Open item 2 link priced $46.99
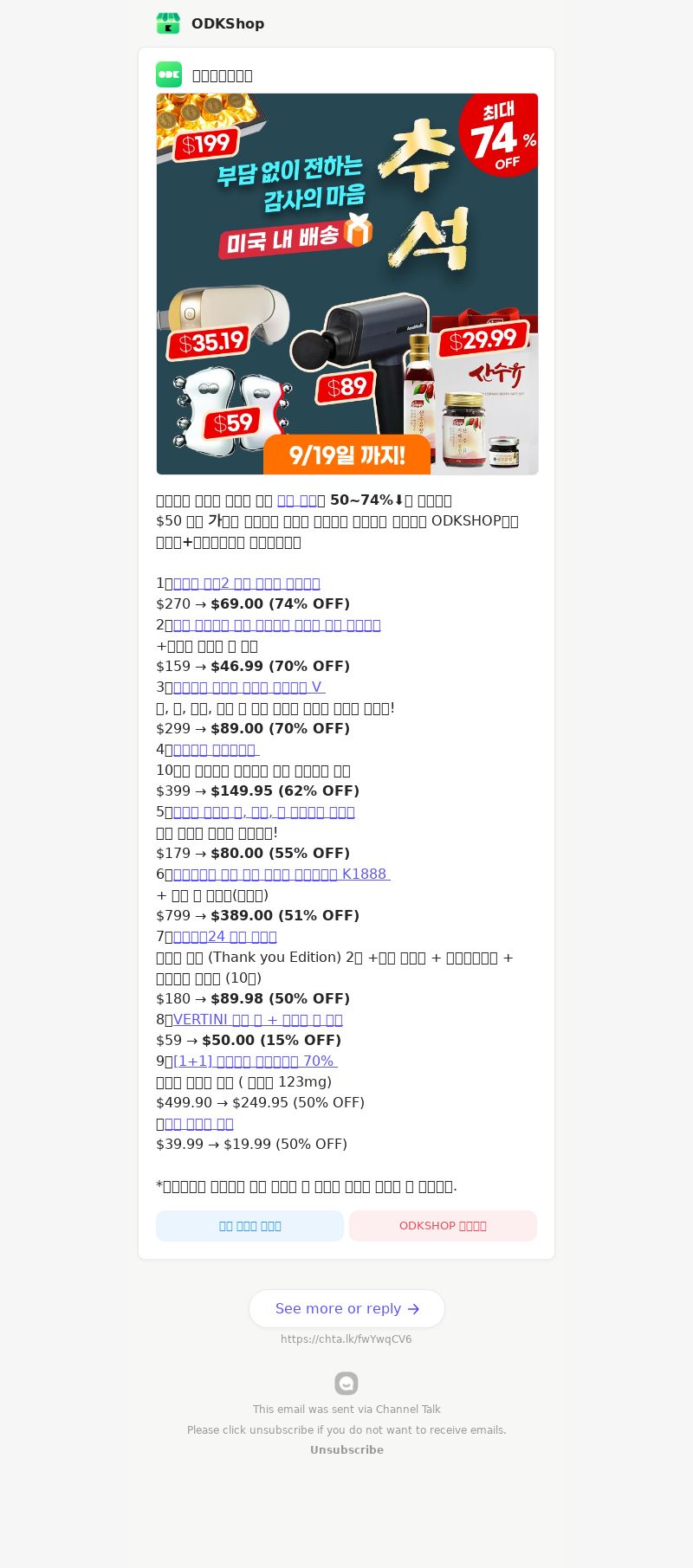The width and height of the screenshot is (693, 1568). (x=277, y=625)
